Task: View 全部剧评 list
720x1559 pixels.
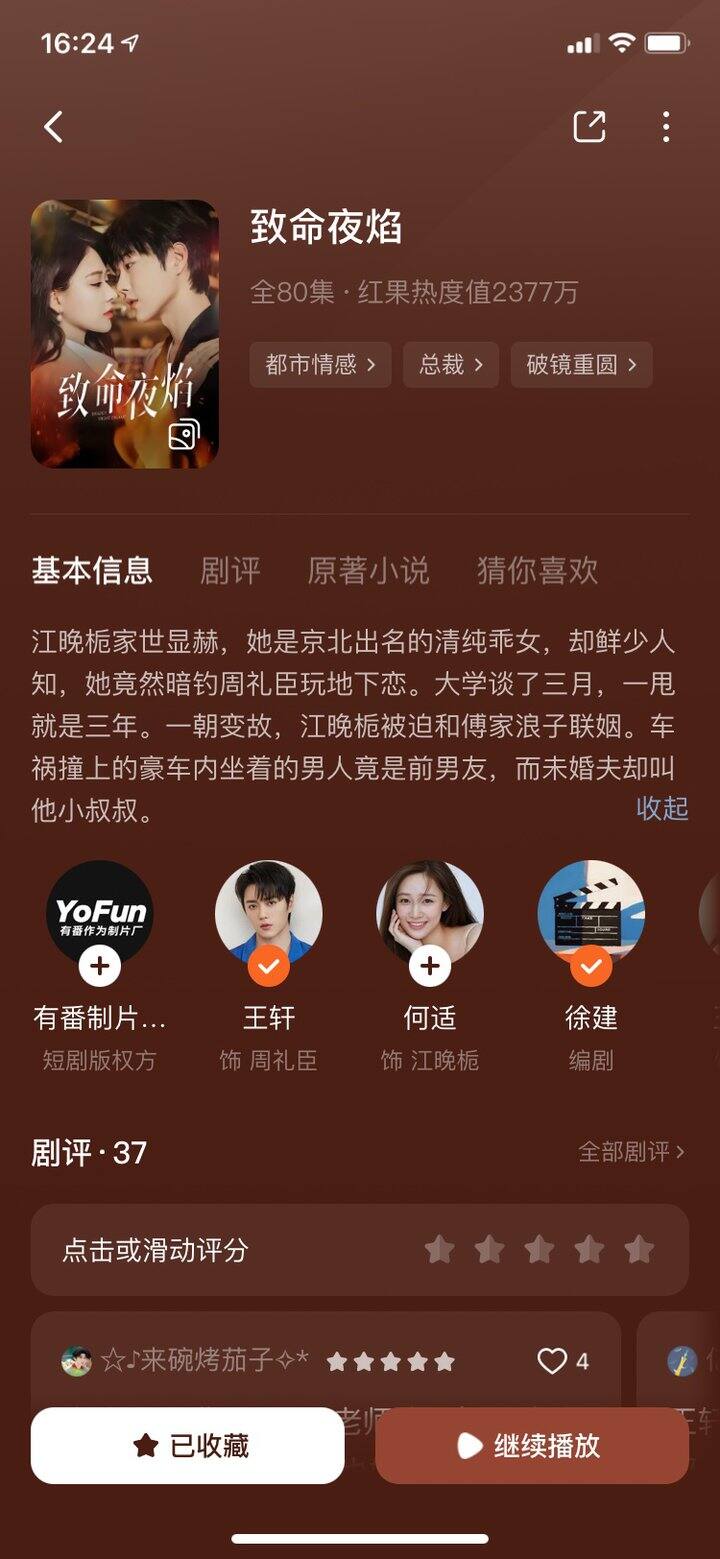Action: pos(631,1152)
